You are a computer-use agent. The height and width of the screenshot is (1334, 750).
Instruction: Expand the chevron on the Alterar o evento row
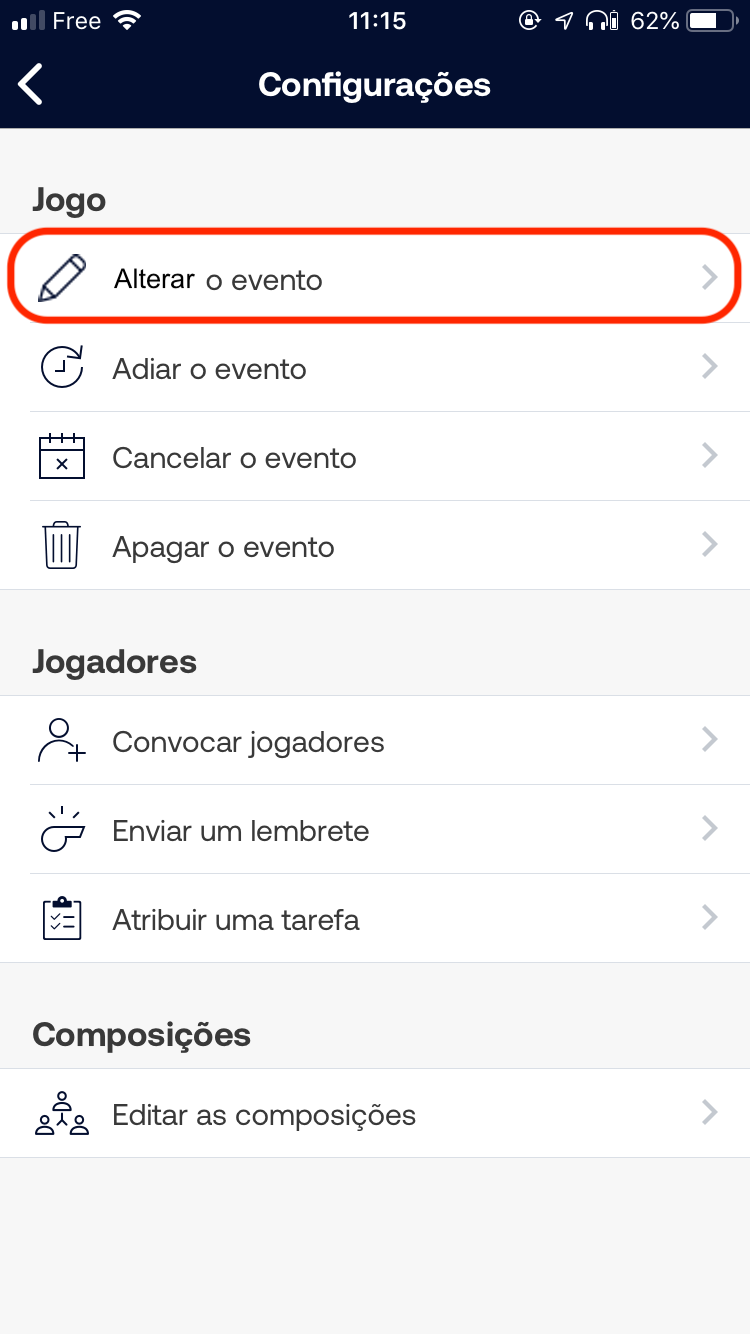[x=710, y=278]
